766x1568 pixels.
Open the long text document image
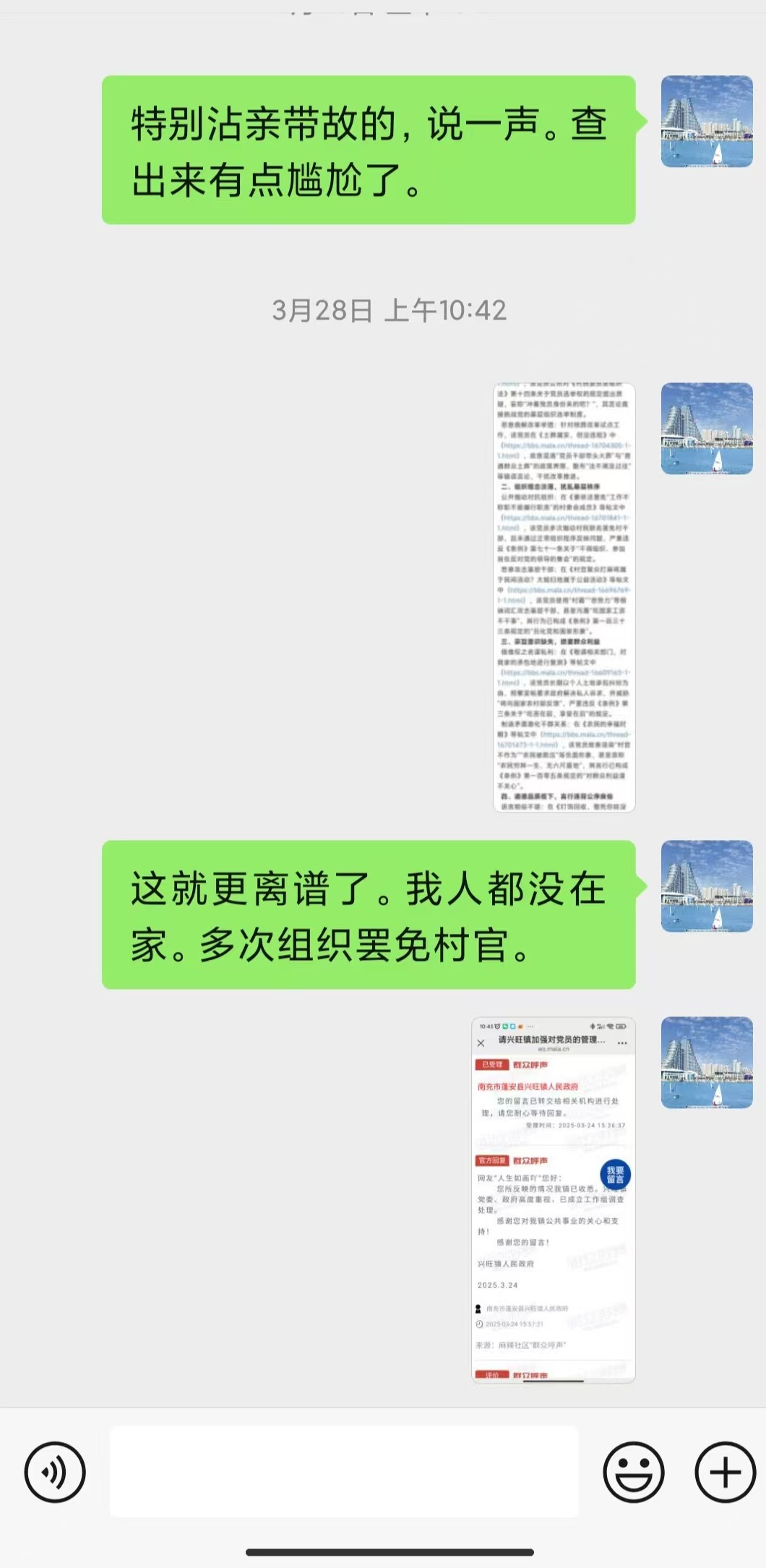pos(564,597)
